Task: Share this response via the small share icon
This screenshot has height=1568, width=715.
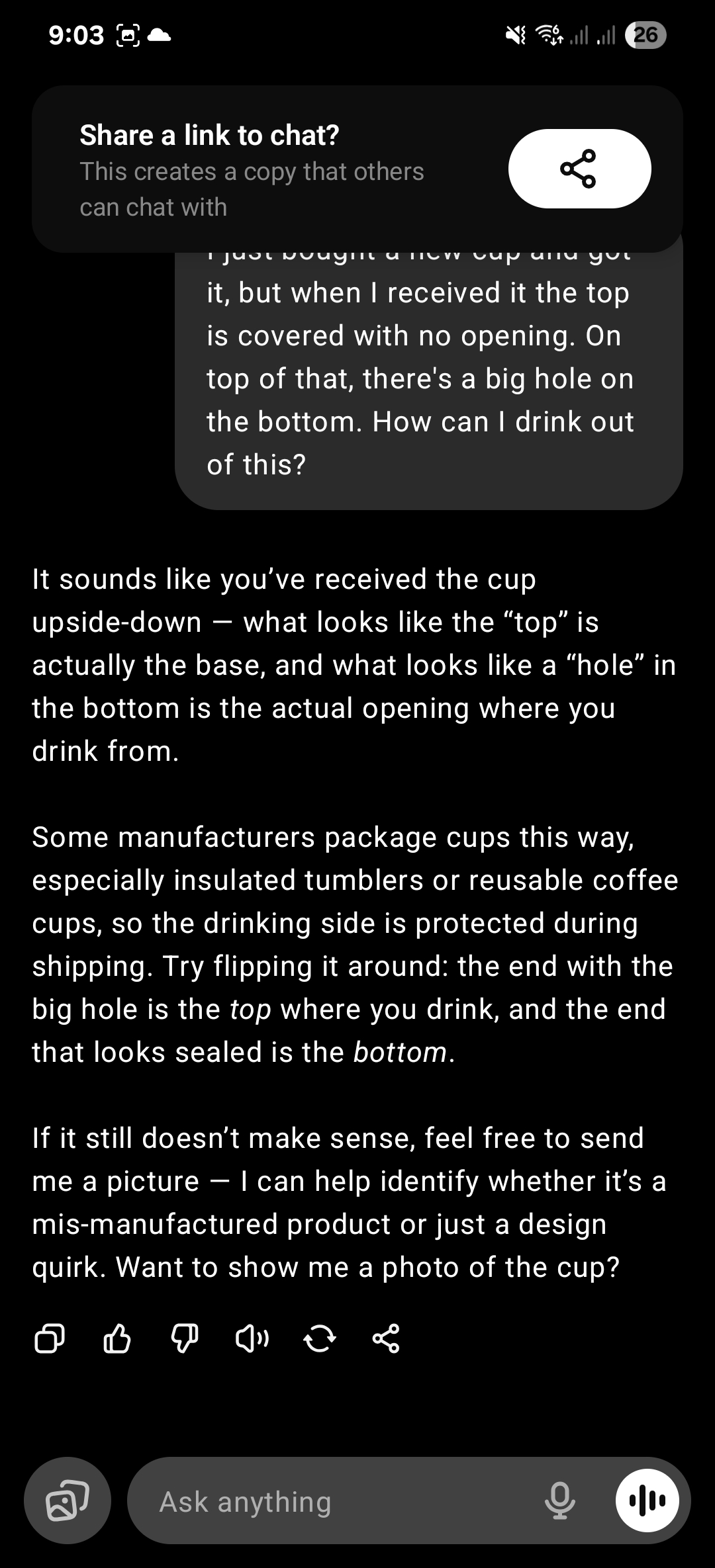Action: coord(386,1338)
